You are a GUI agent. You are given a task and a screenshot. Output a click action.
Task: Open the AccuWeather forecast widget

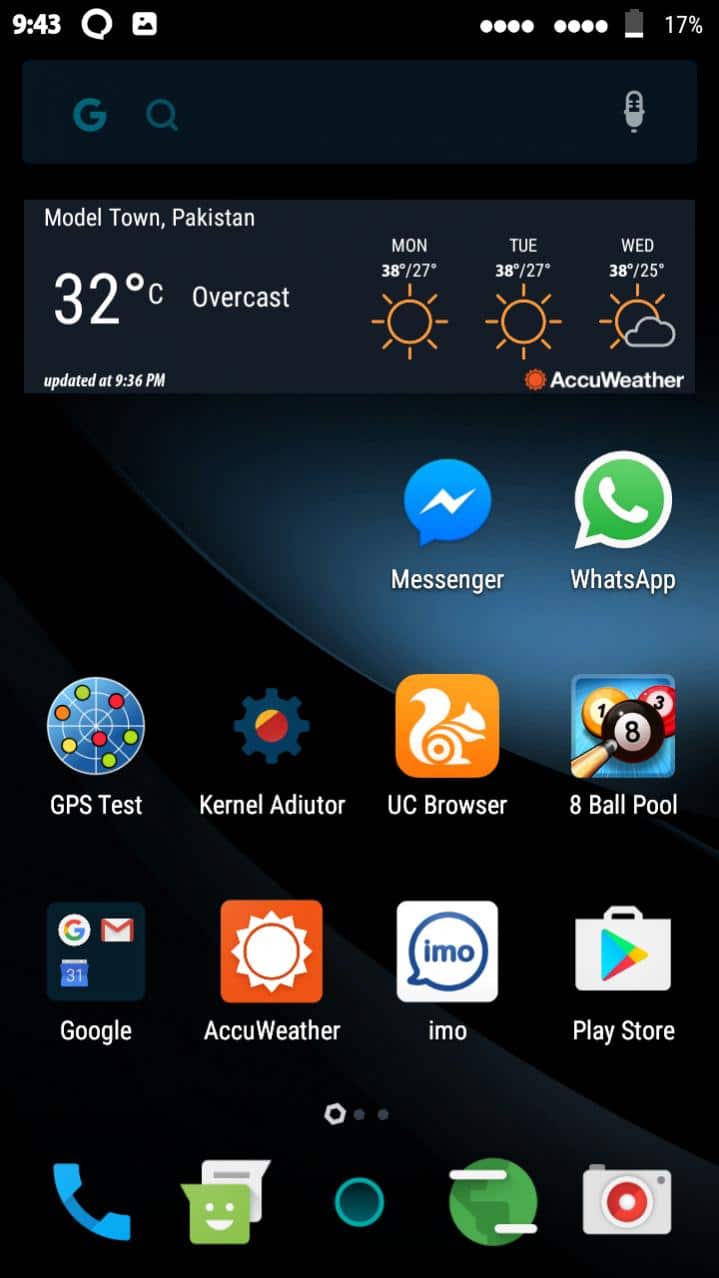pyautogui.click(x=359, y=297)
